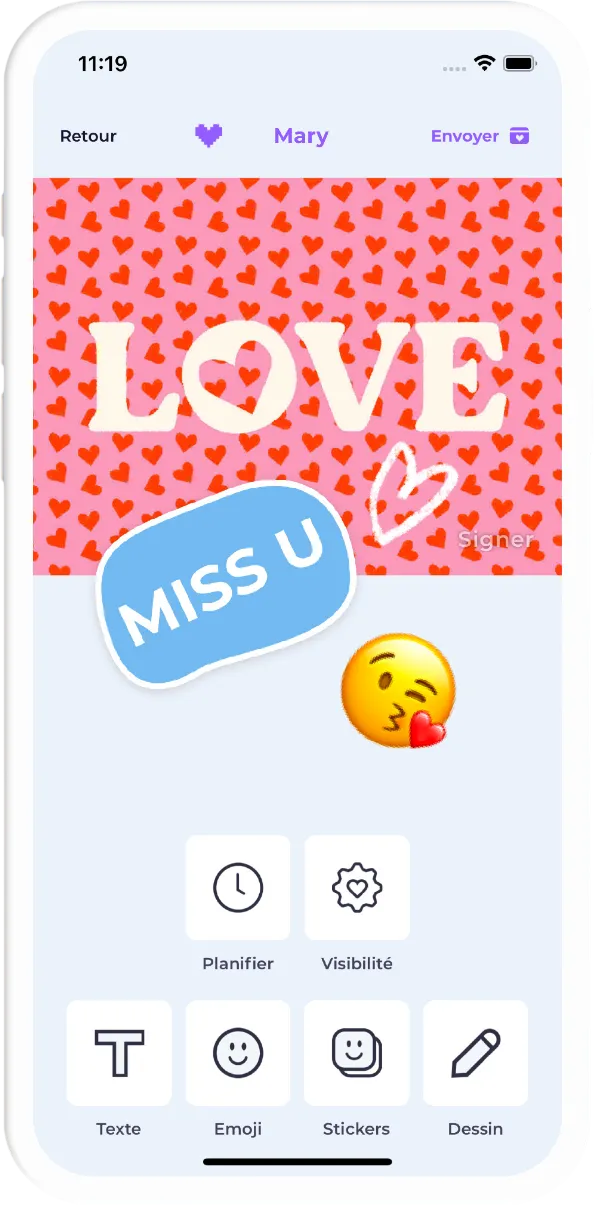594x1205 pixels.
Task: Send the card with Envoyer
Action: [x=480, y=136]
